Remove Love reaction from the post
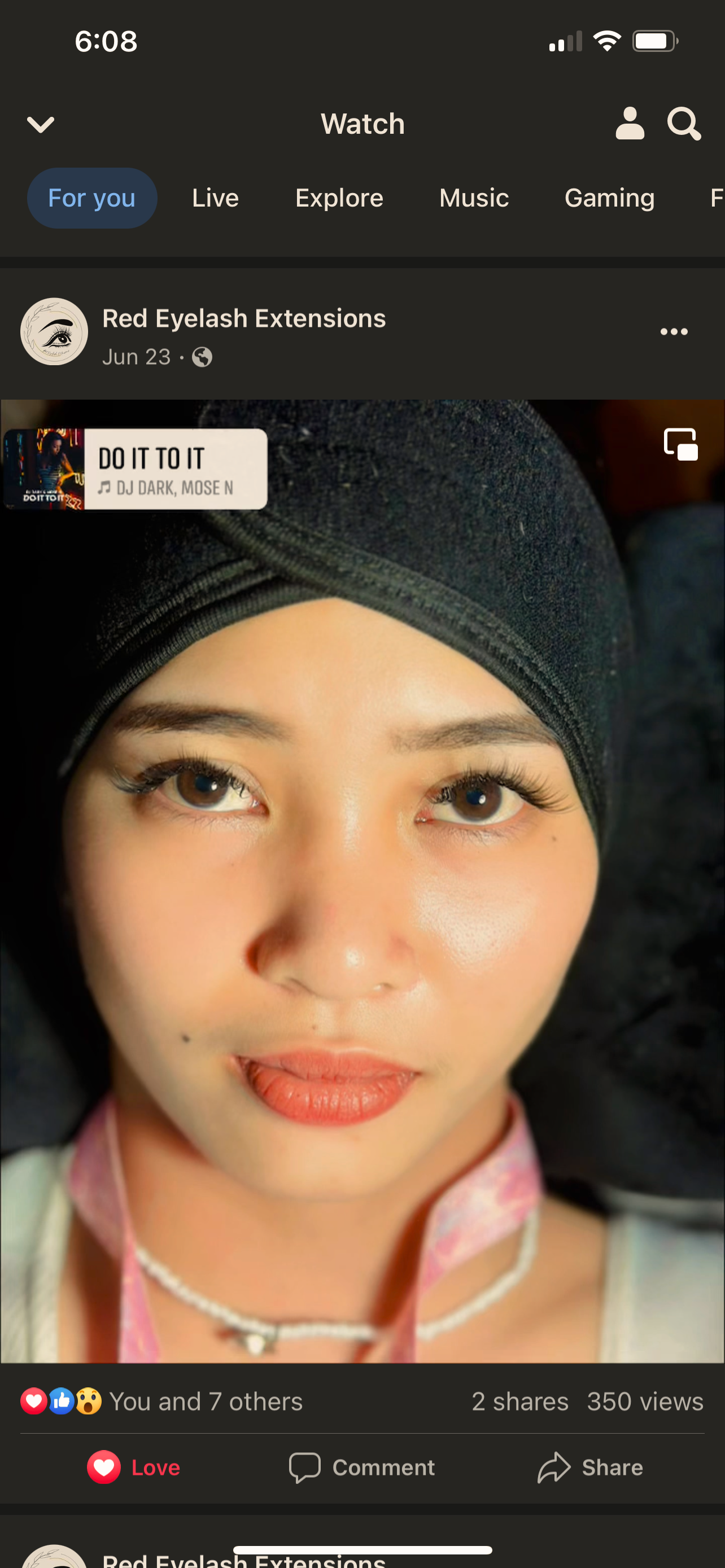The height and width of the screenshot is (1568, 725). [134, 1468]
